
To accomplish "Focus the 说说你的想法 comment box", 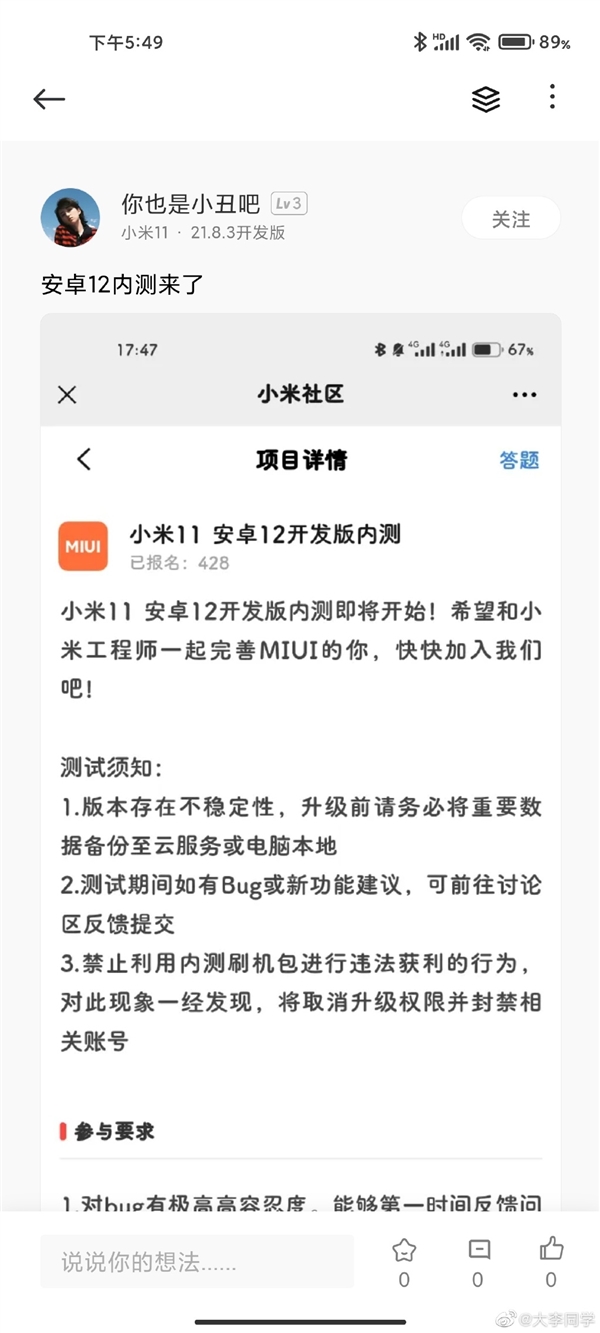I will [197, 1261].
